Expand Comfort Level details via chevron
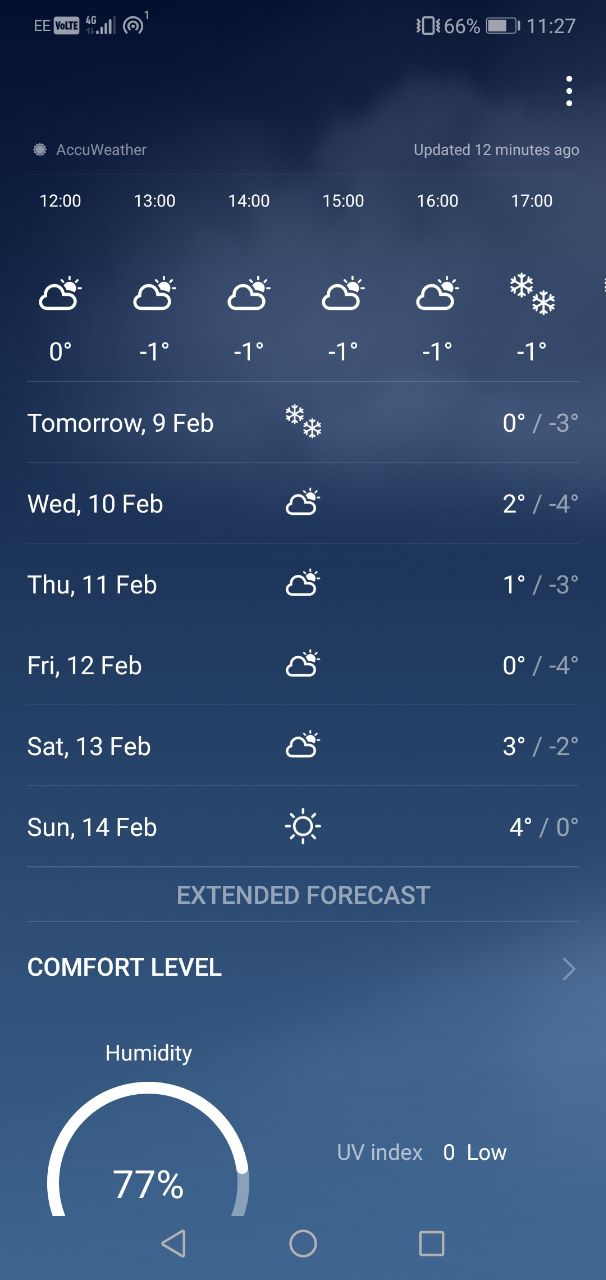 tap(569, 968)
